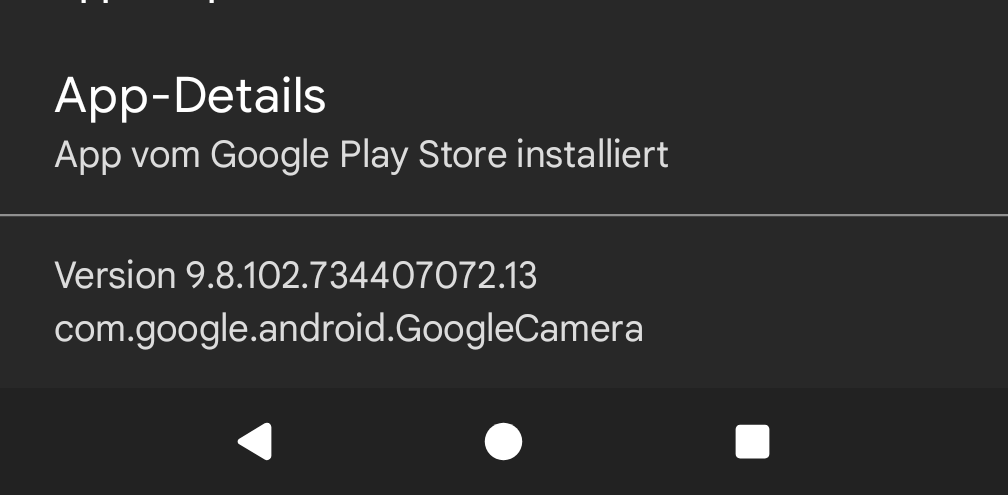This screenshot has height=495, width=1008.
Task: Open the App-Details row
Action: tap(360, 125)
